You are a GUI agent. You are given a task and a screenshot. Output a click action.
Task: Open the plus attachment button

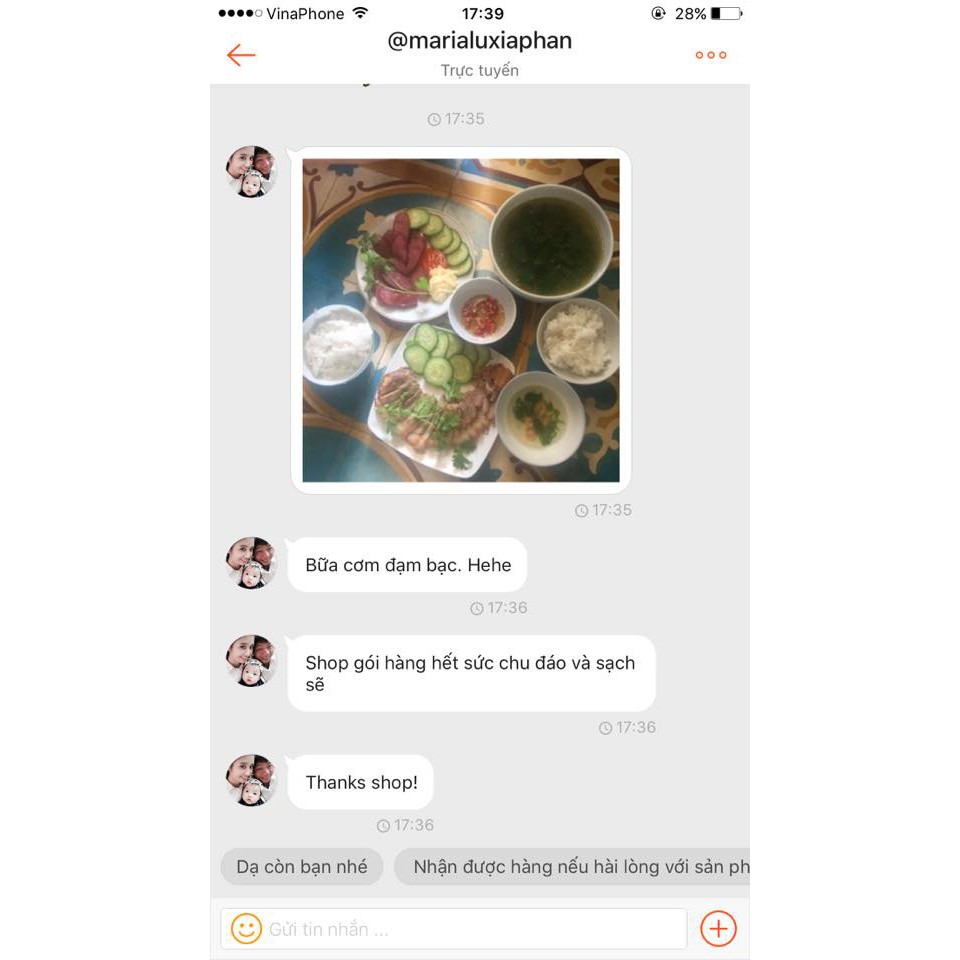tap(718, 929)
